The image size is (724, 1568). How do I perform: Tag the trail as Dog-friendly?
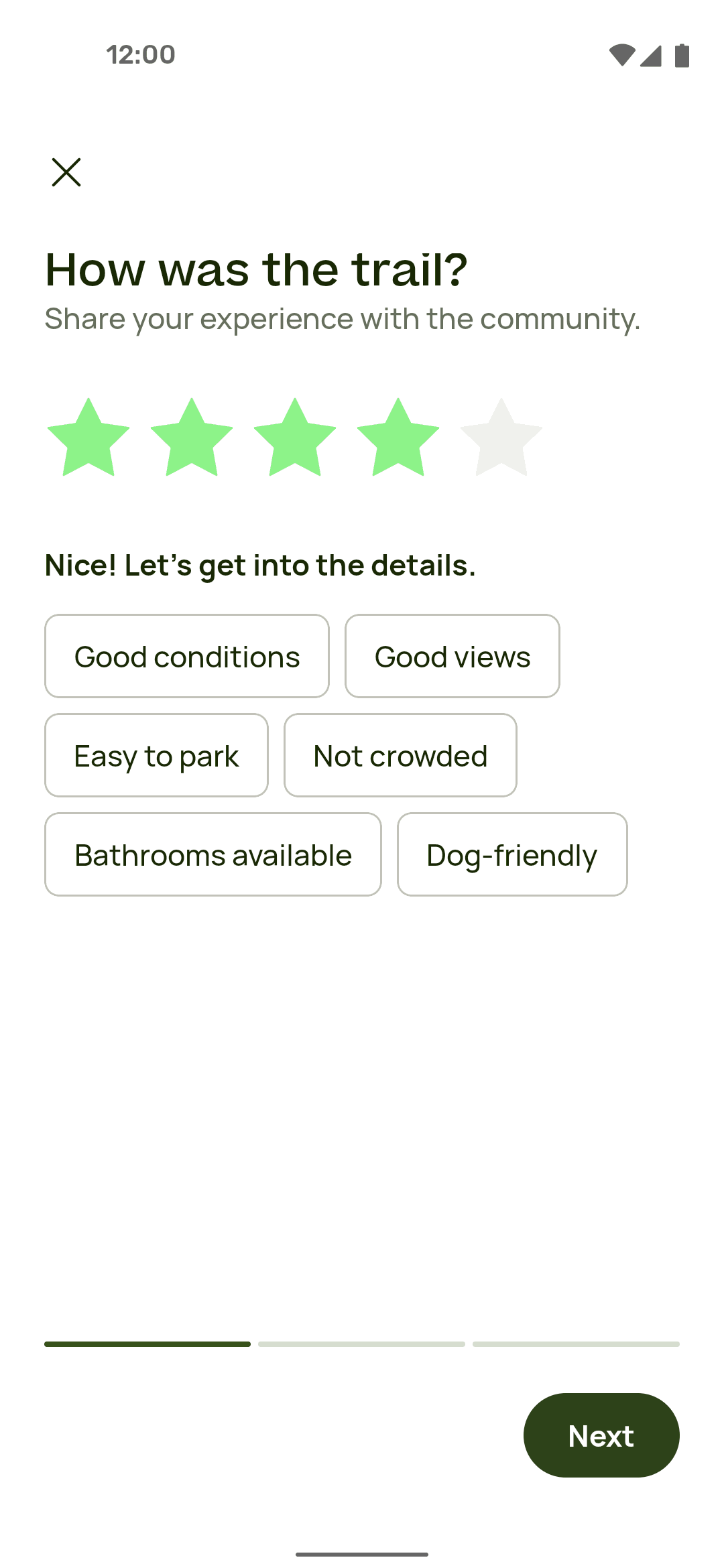[512, 855]
